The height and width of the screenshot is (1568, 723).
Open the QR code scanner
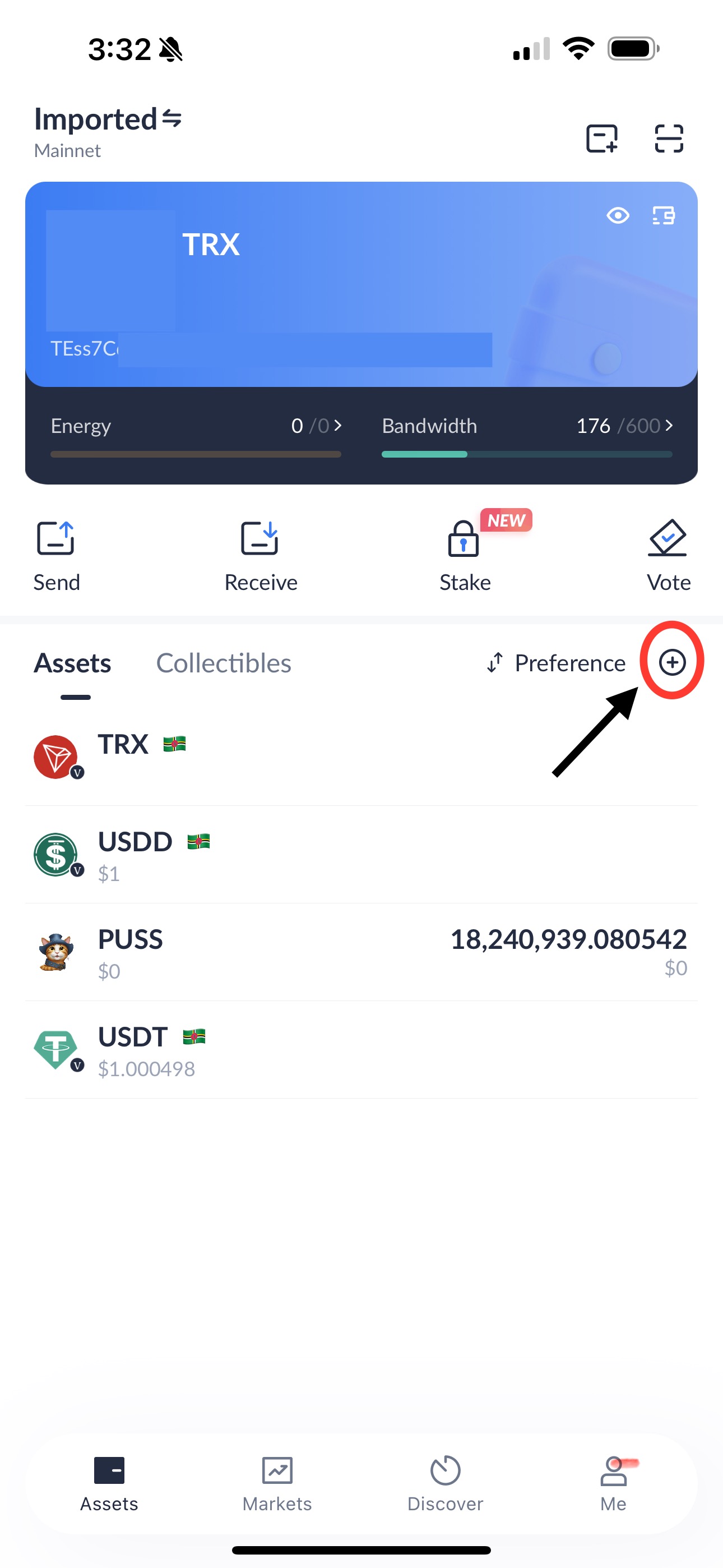pos(669,139)
